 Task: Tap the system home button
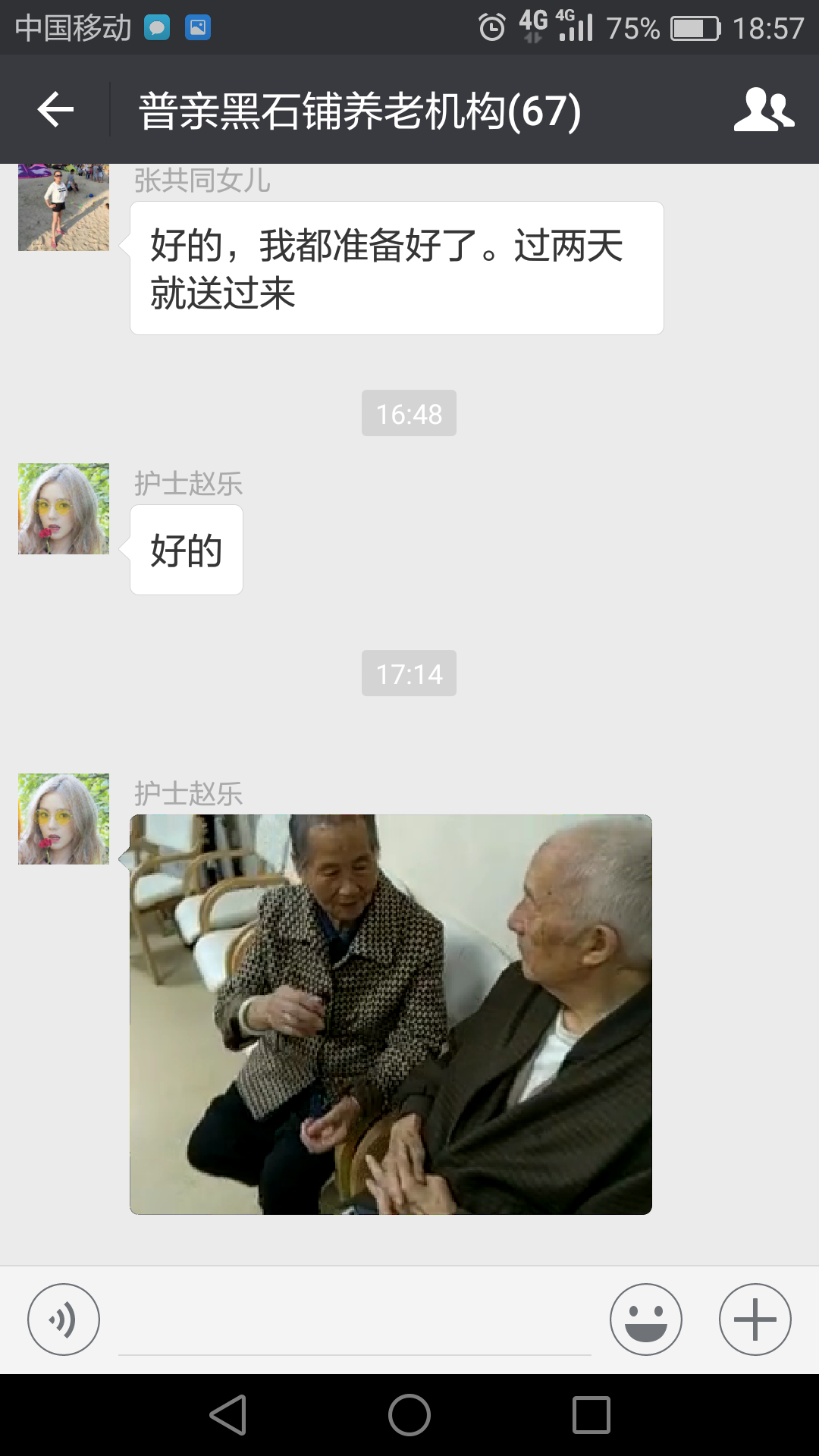pyautogui.click(x=409, y=1415)
